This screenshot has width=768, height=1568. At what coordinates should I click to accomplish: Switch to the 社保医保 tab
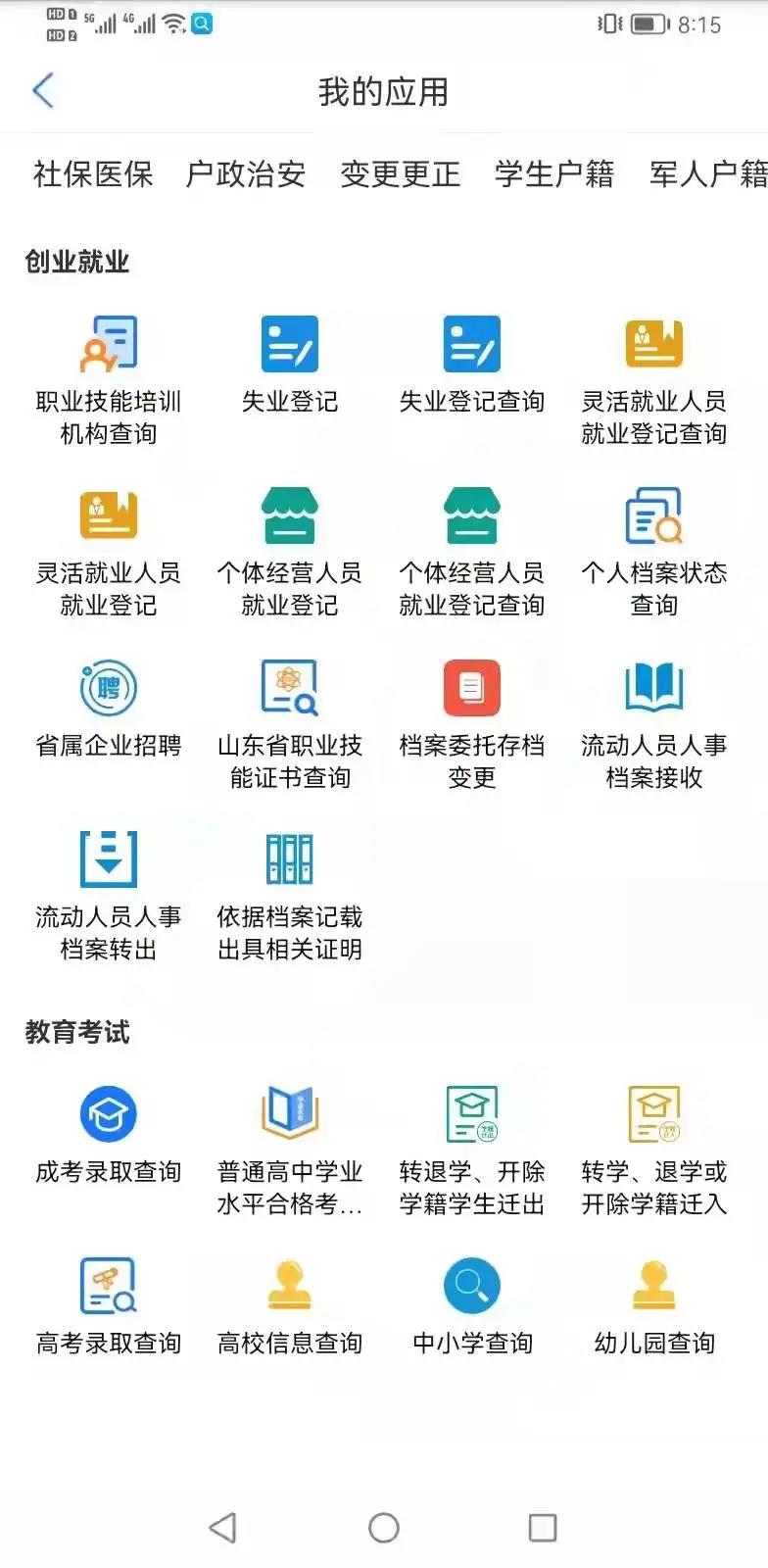tap(93, 174)
